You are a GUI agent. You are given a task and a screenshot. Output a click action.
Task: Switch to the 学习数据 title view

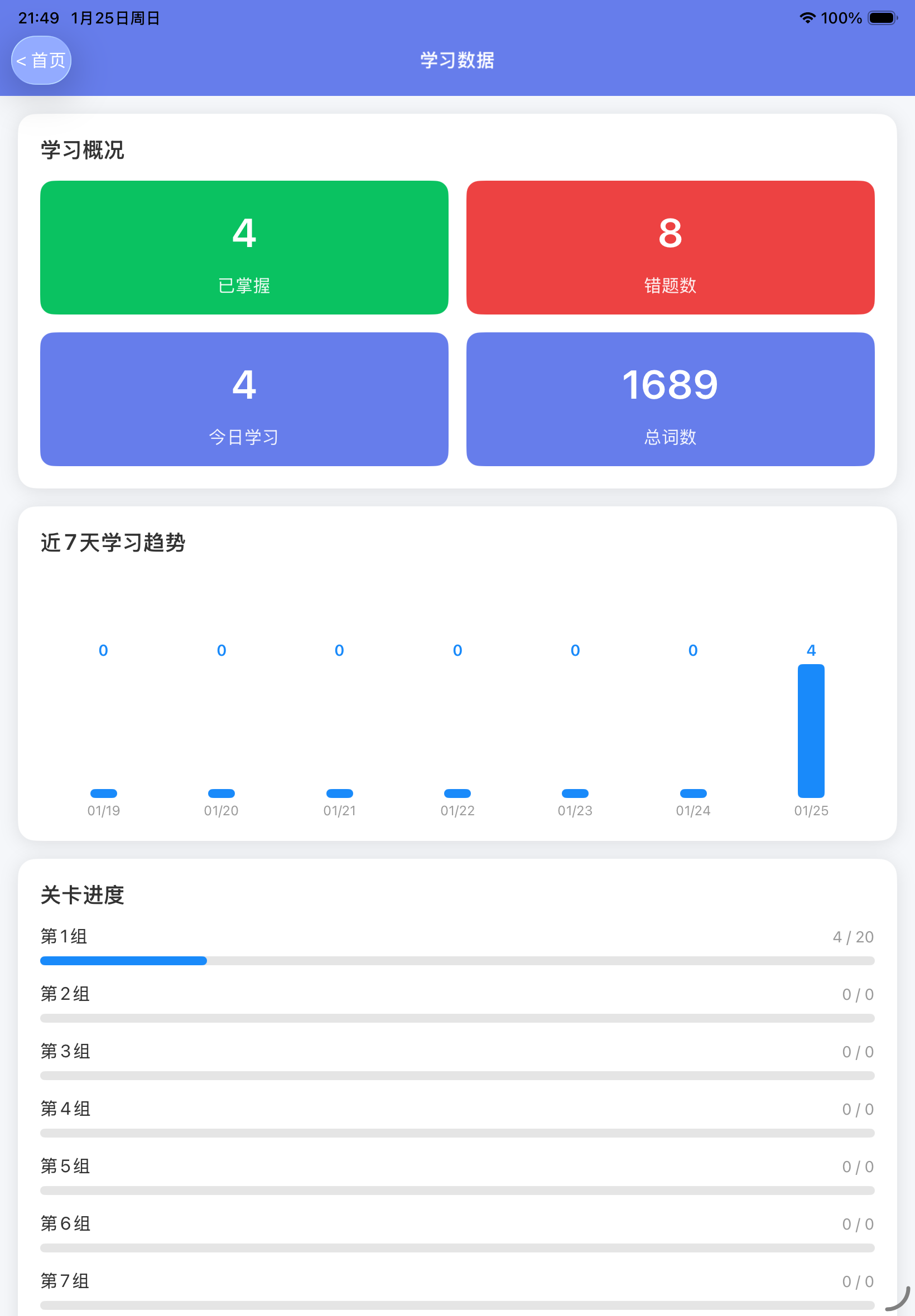point(456,60)
